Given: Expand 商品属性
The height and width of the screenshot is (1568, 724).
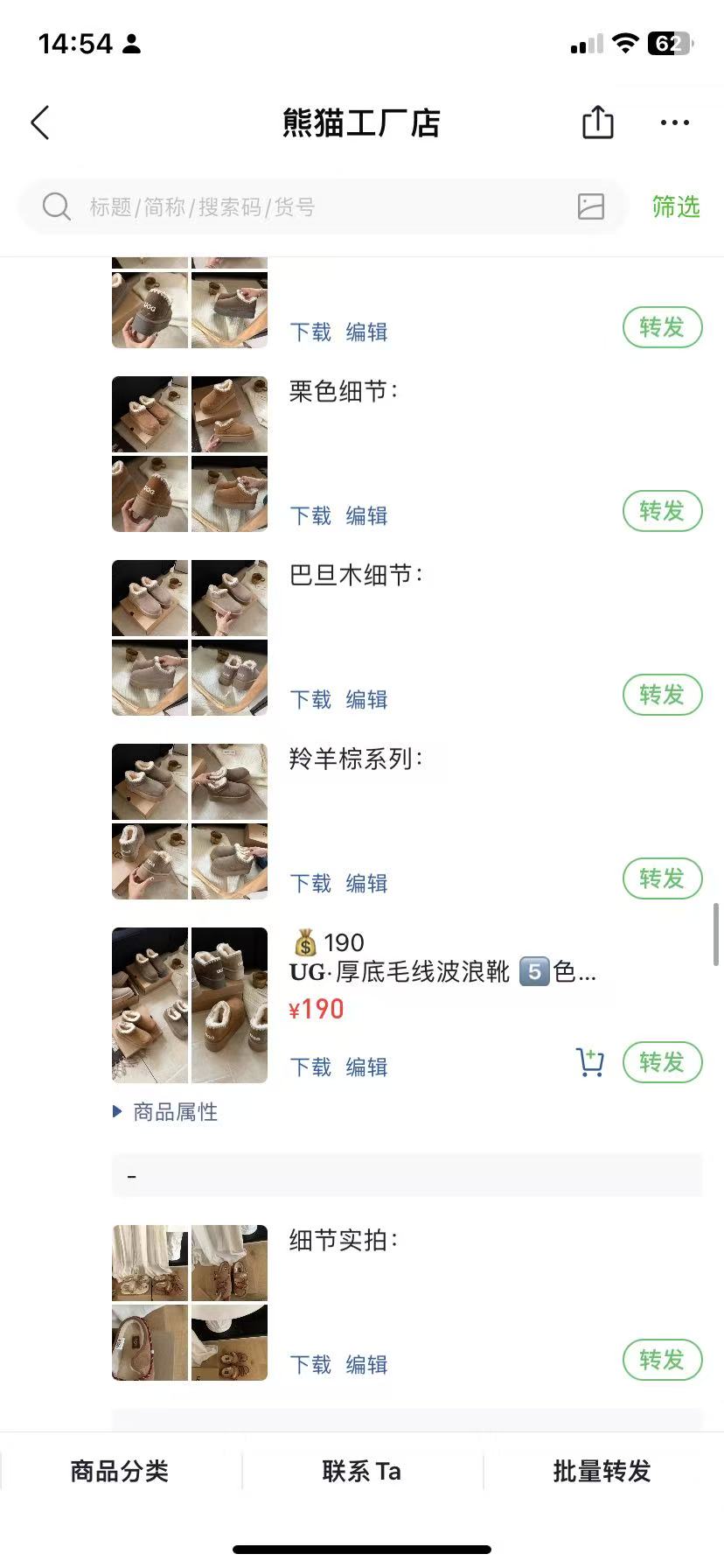Looking at the screenshot, I should click(x=166, y=1112).
